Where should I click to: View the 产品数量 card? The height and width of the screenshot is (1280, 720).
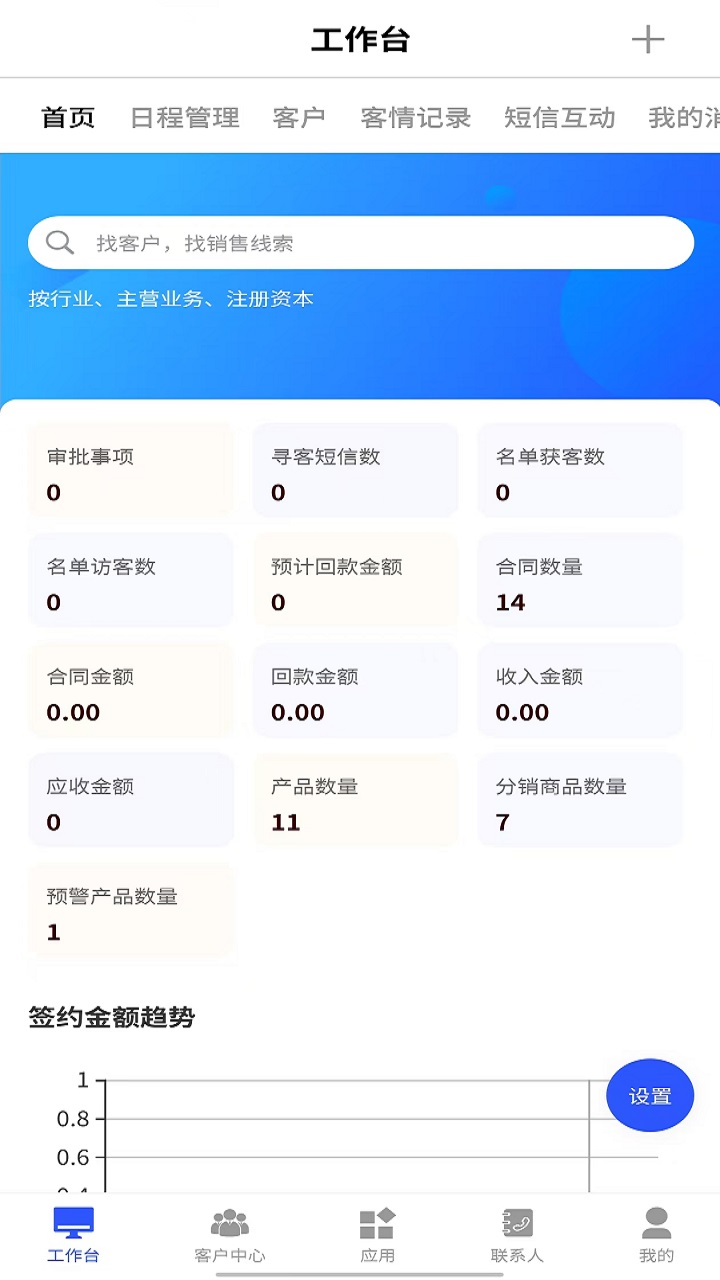tap(355, 802)
